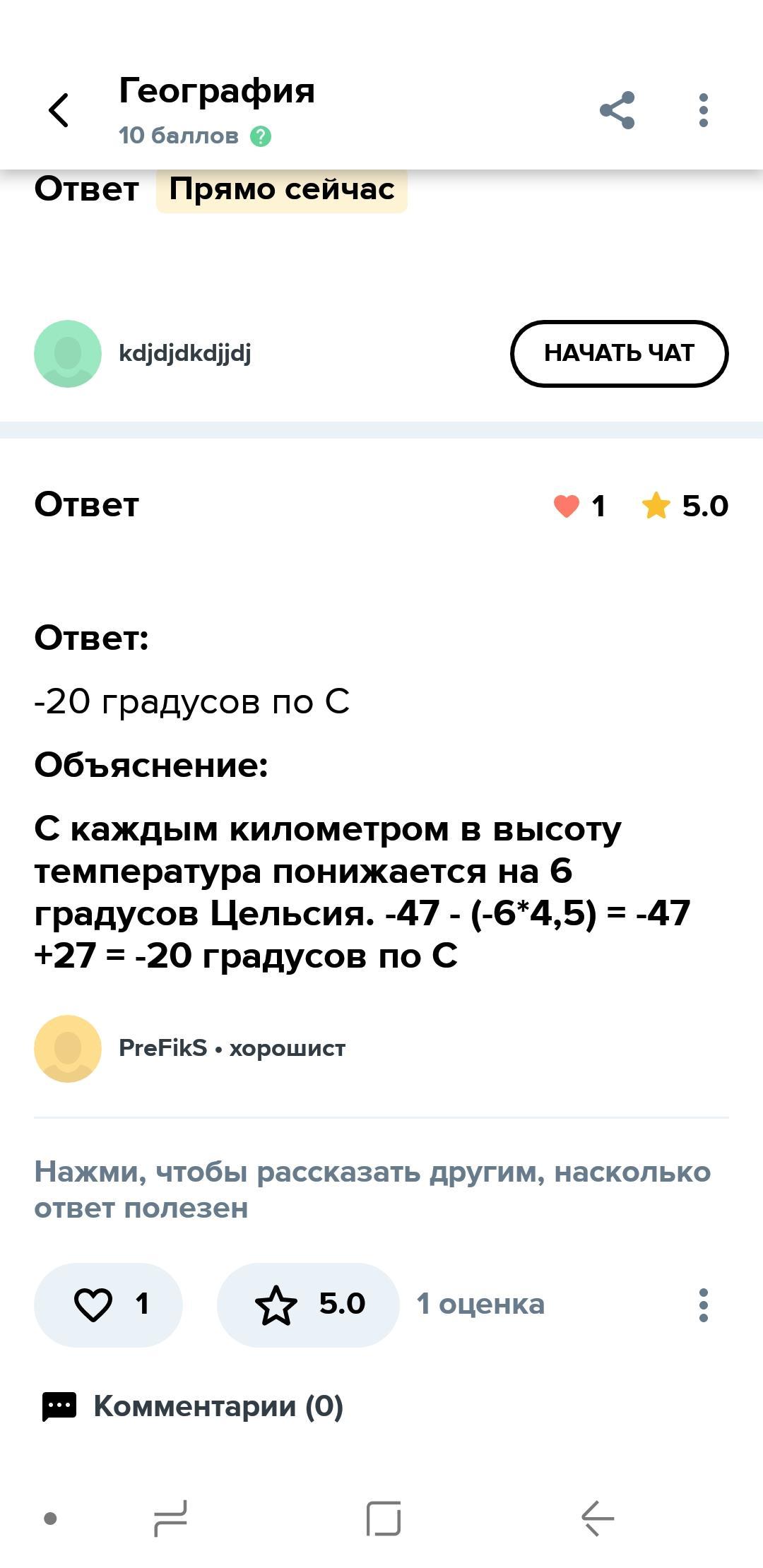The image size is (763, 1568).
Task: Open the top bar overflow menu
Action: 703,110
